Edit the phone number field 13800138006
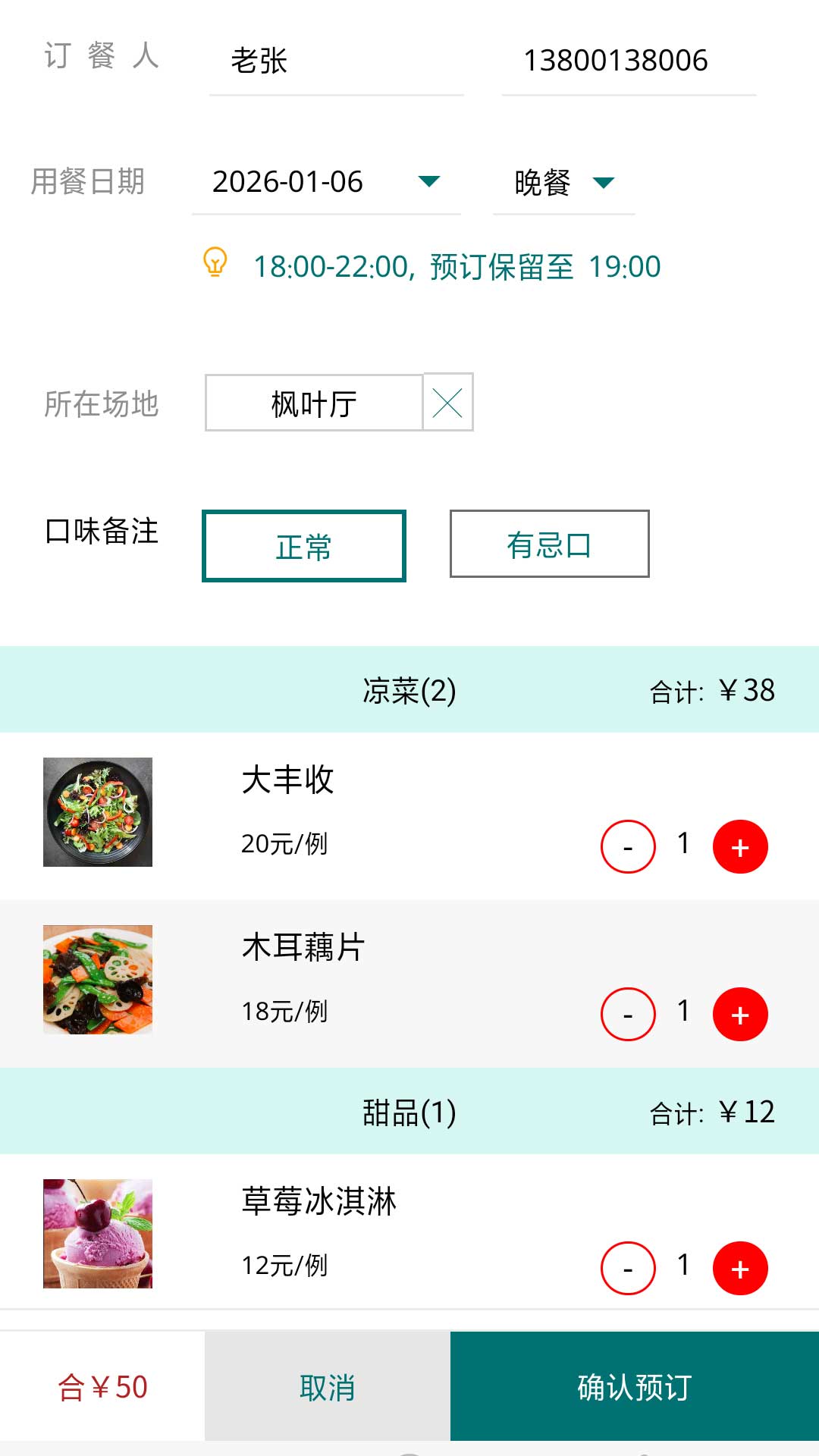The height and width of the screenshot is (1456, 819). [629, 61]
